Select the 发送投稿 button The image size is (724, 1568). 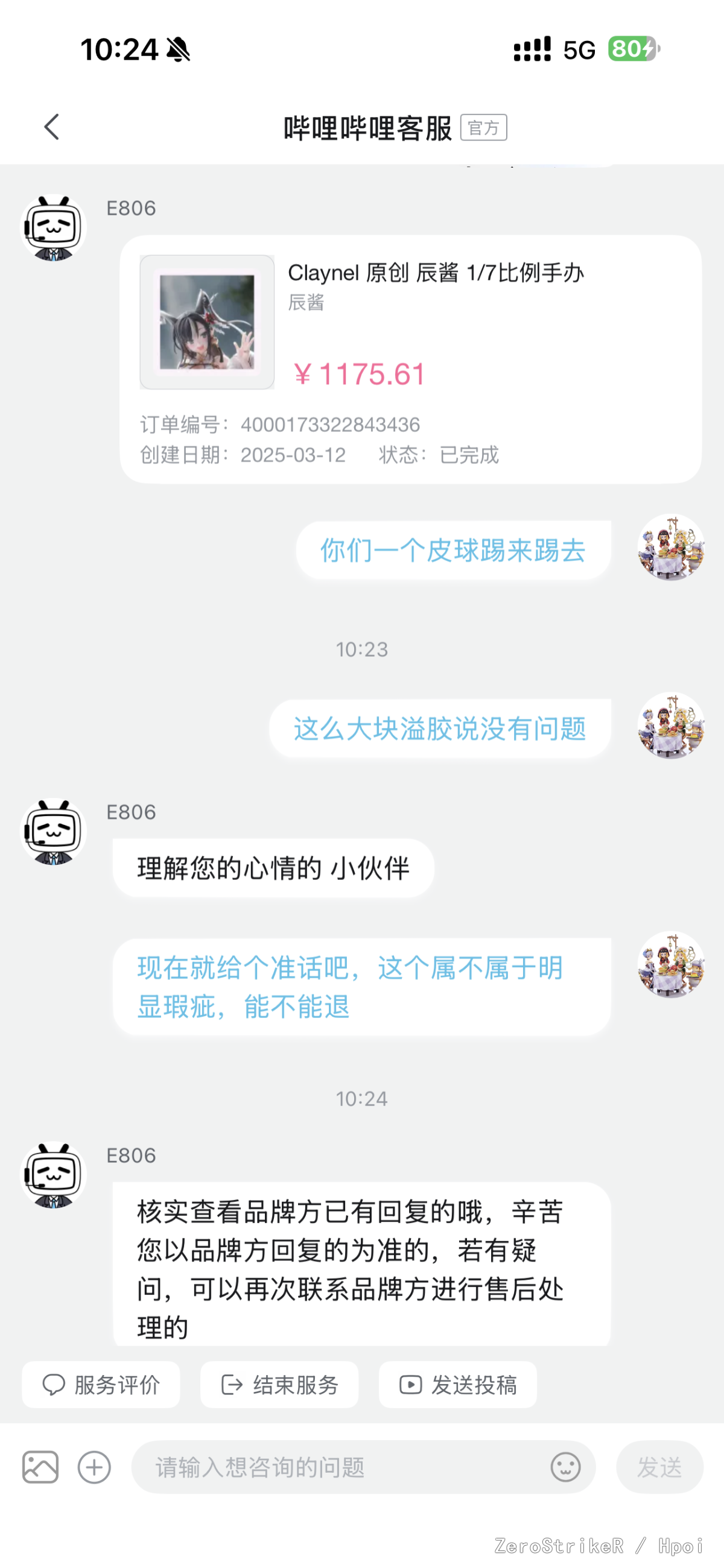tap(458, 1385)
